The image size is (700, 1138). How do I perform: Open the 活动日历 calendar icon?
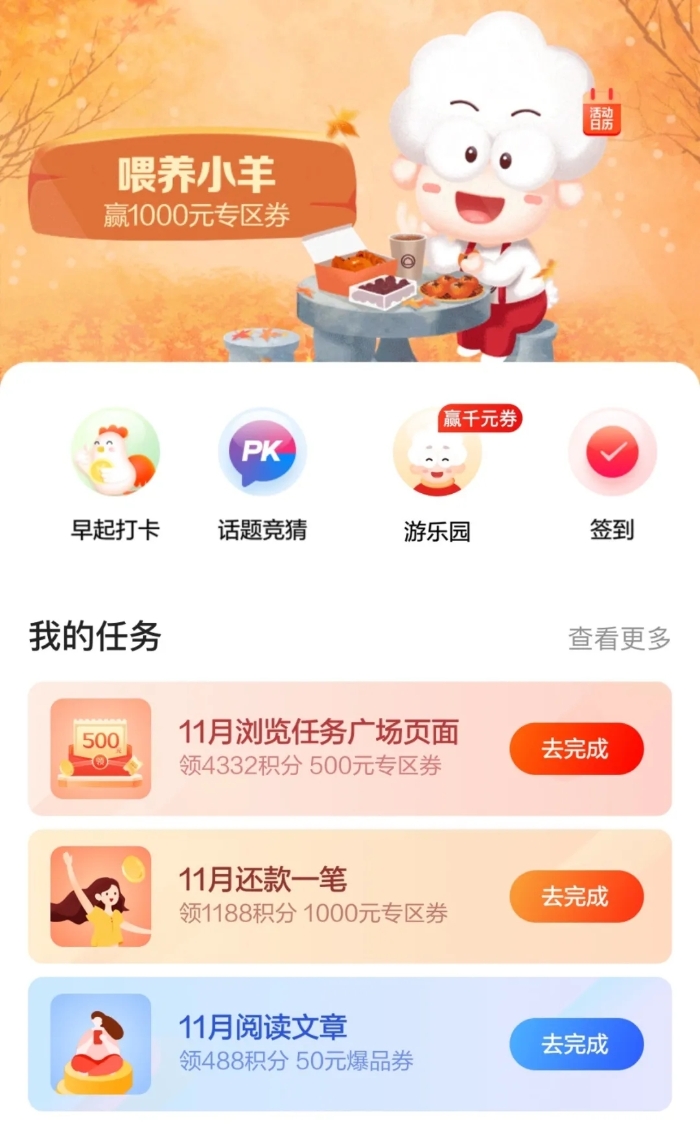coord(602,113)
